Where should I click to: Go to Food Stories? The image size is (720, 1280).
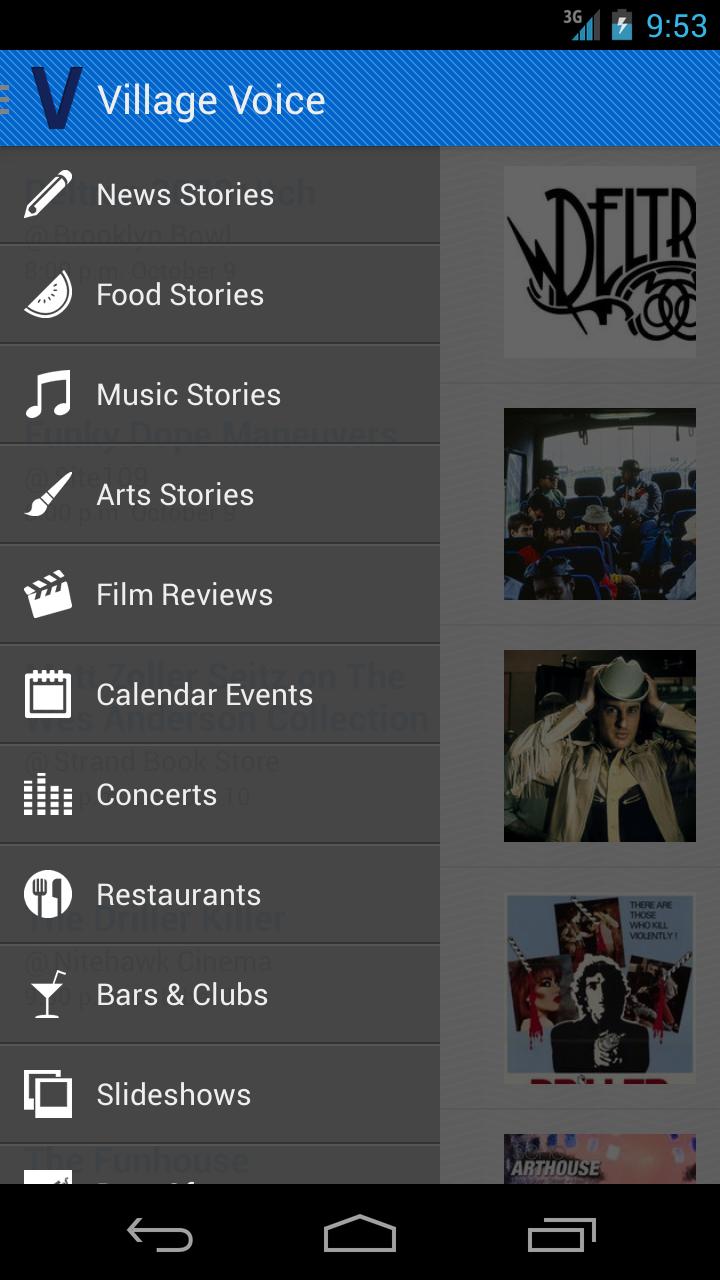tap(220, 295)
